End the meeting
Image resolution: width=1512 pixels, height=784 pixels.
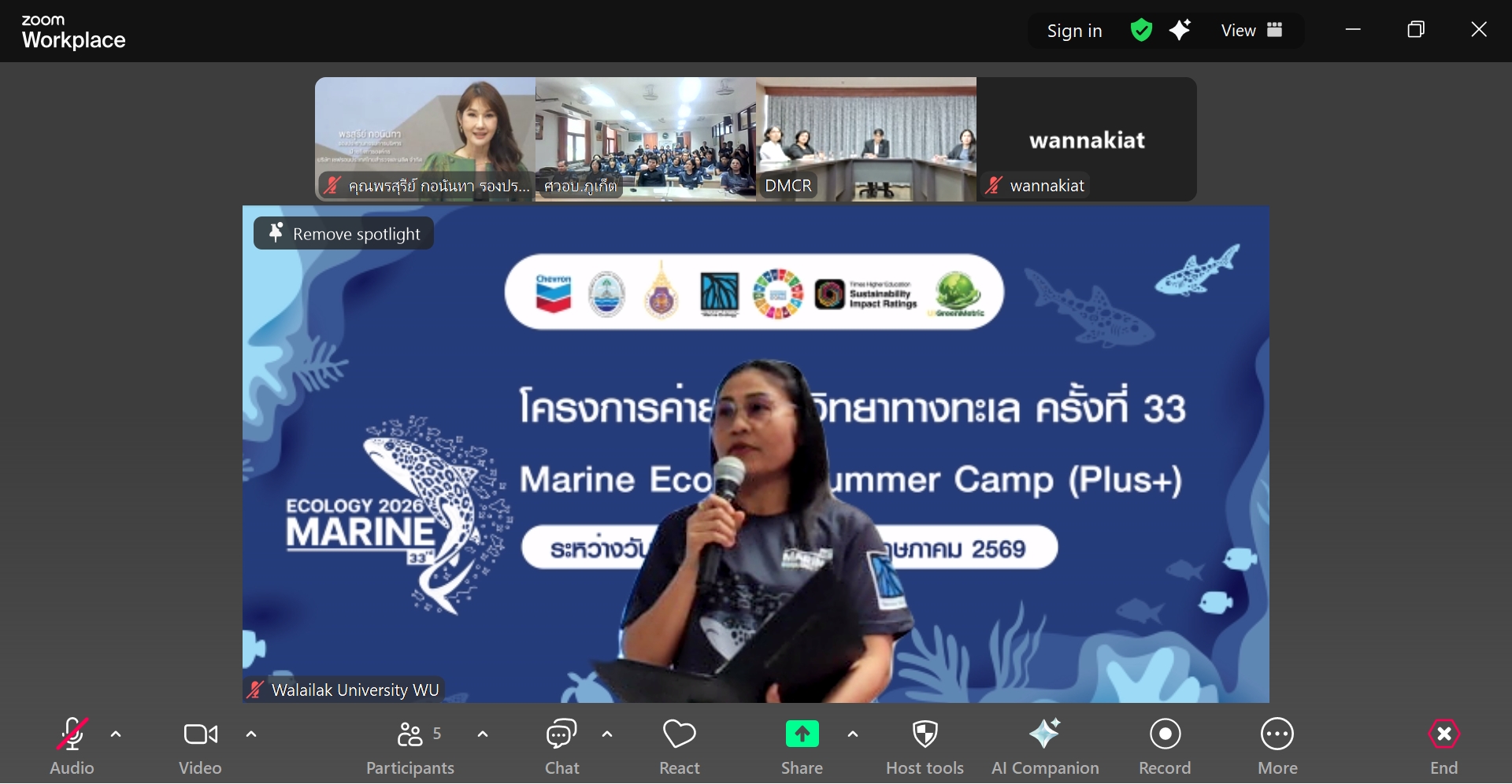click(1443, 745)
